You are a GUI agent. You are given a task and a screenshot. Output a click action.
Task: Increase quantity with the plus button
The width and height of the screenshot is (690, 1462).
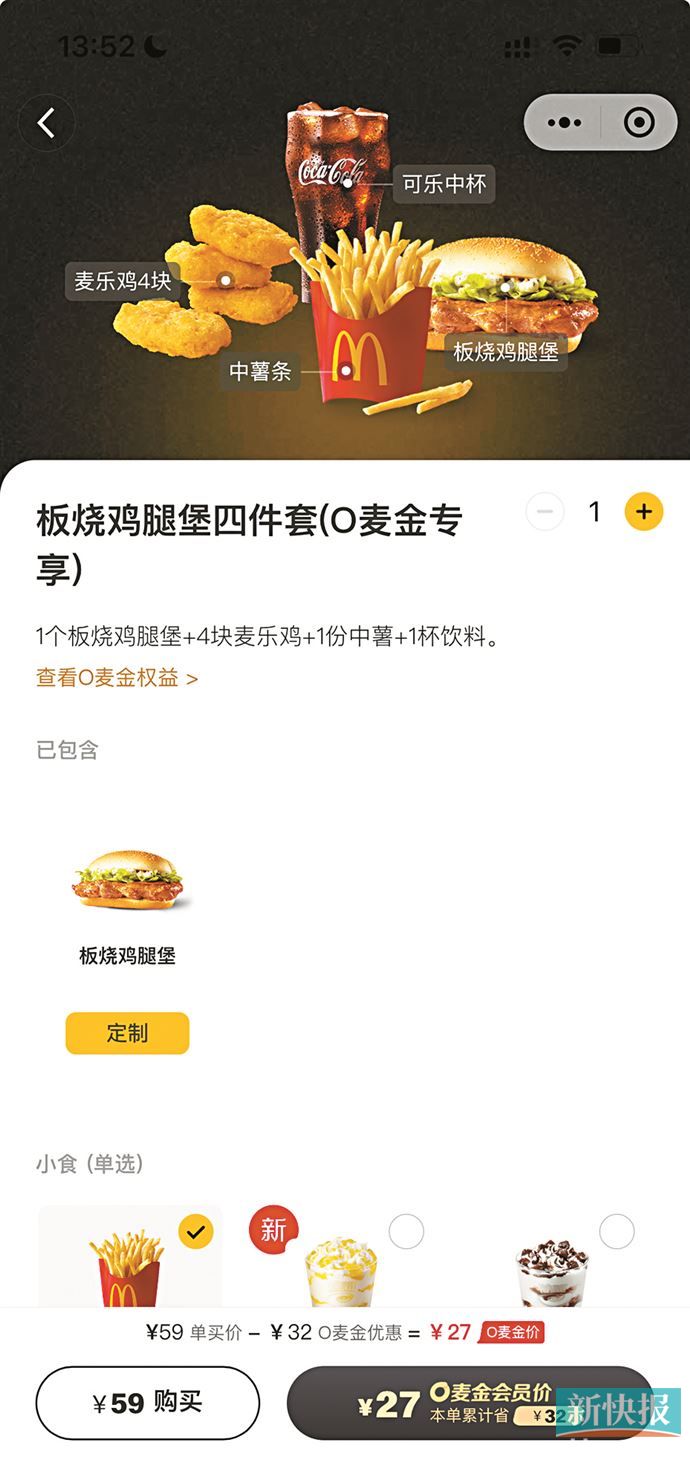[644, 512]
